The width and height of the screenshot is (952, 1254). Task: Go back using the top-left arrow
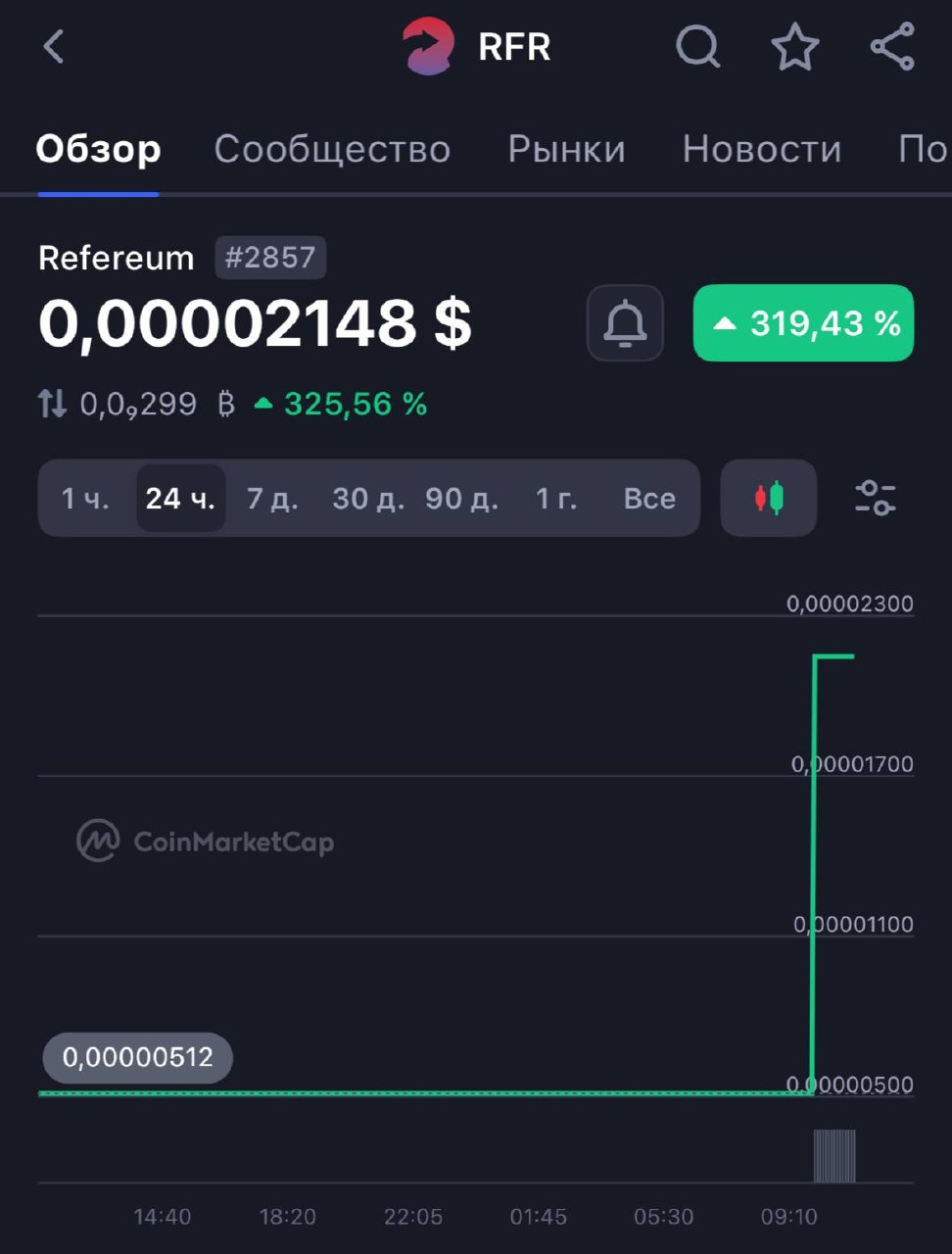tap(55, 46)
